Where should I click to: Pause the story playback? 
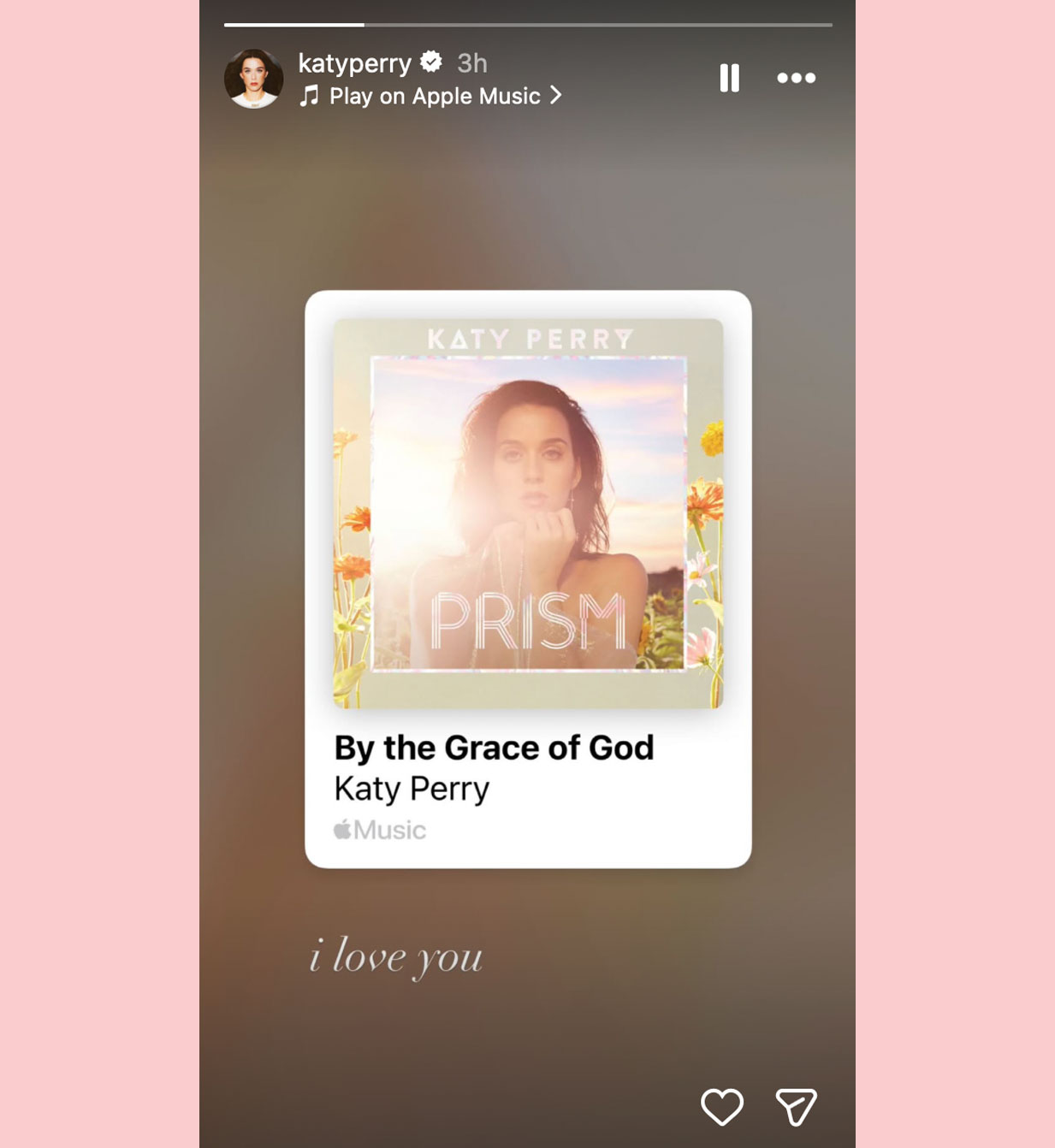click(x=729, y=78)
